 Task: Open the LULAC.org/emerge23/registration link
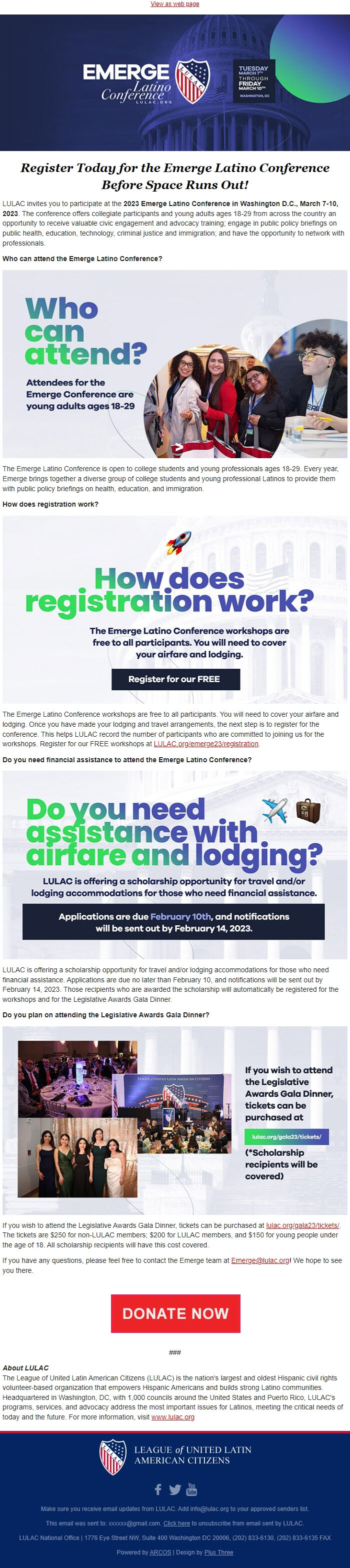point(206,744)
